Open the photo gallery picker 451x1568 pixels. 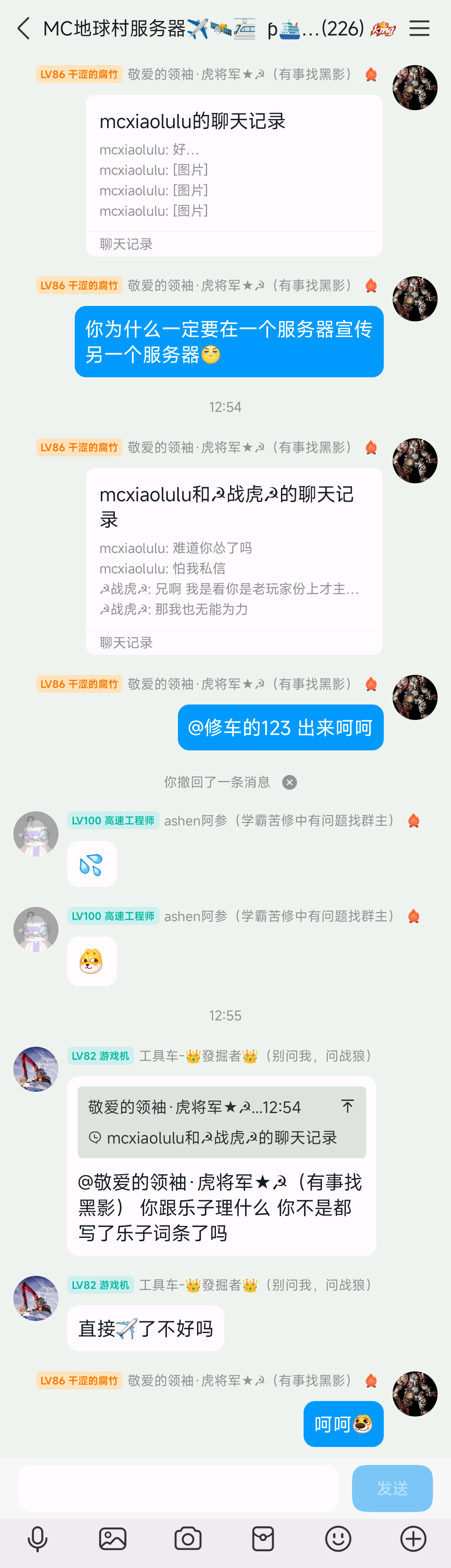[x=113, y=1539]
